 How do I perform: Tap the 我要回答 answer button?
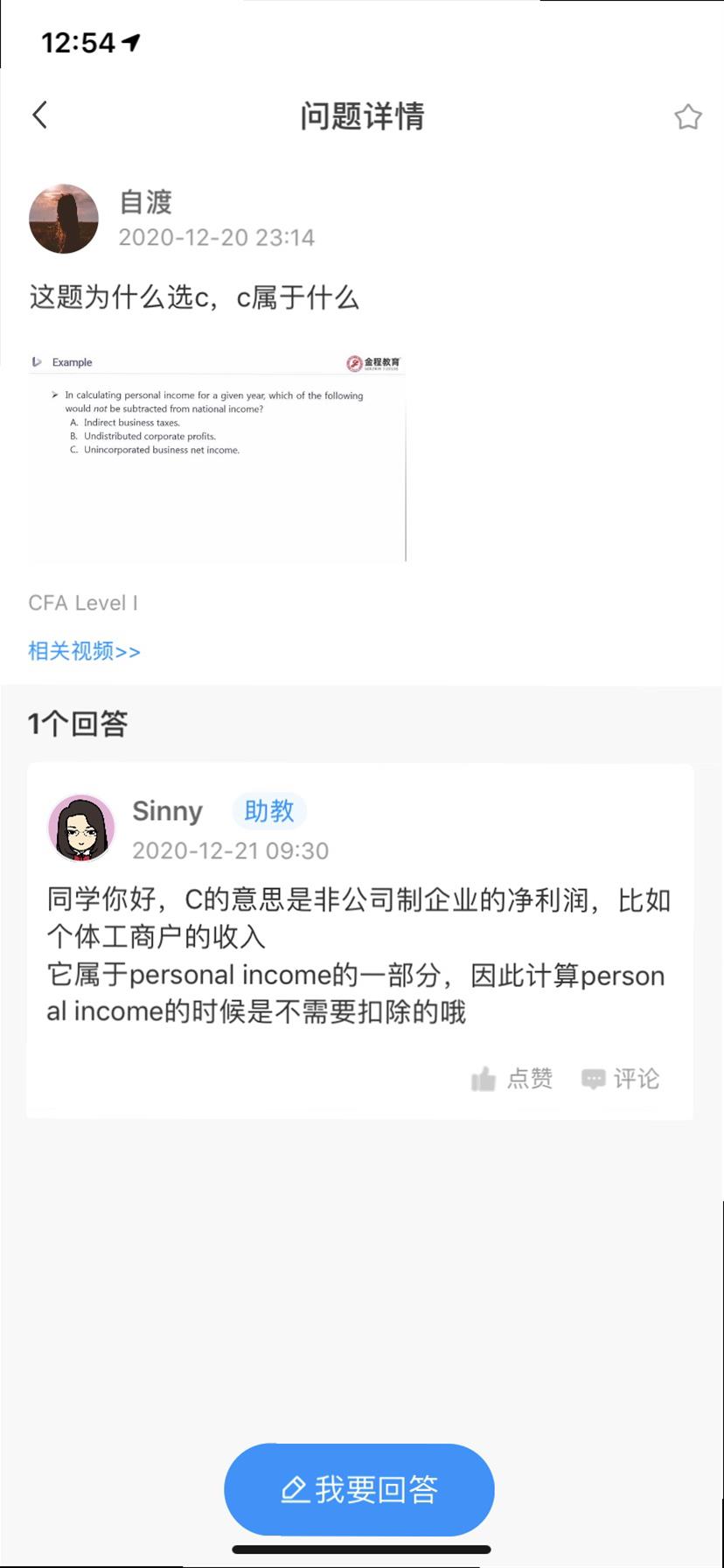(359, 1489)
